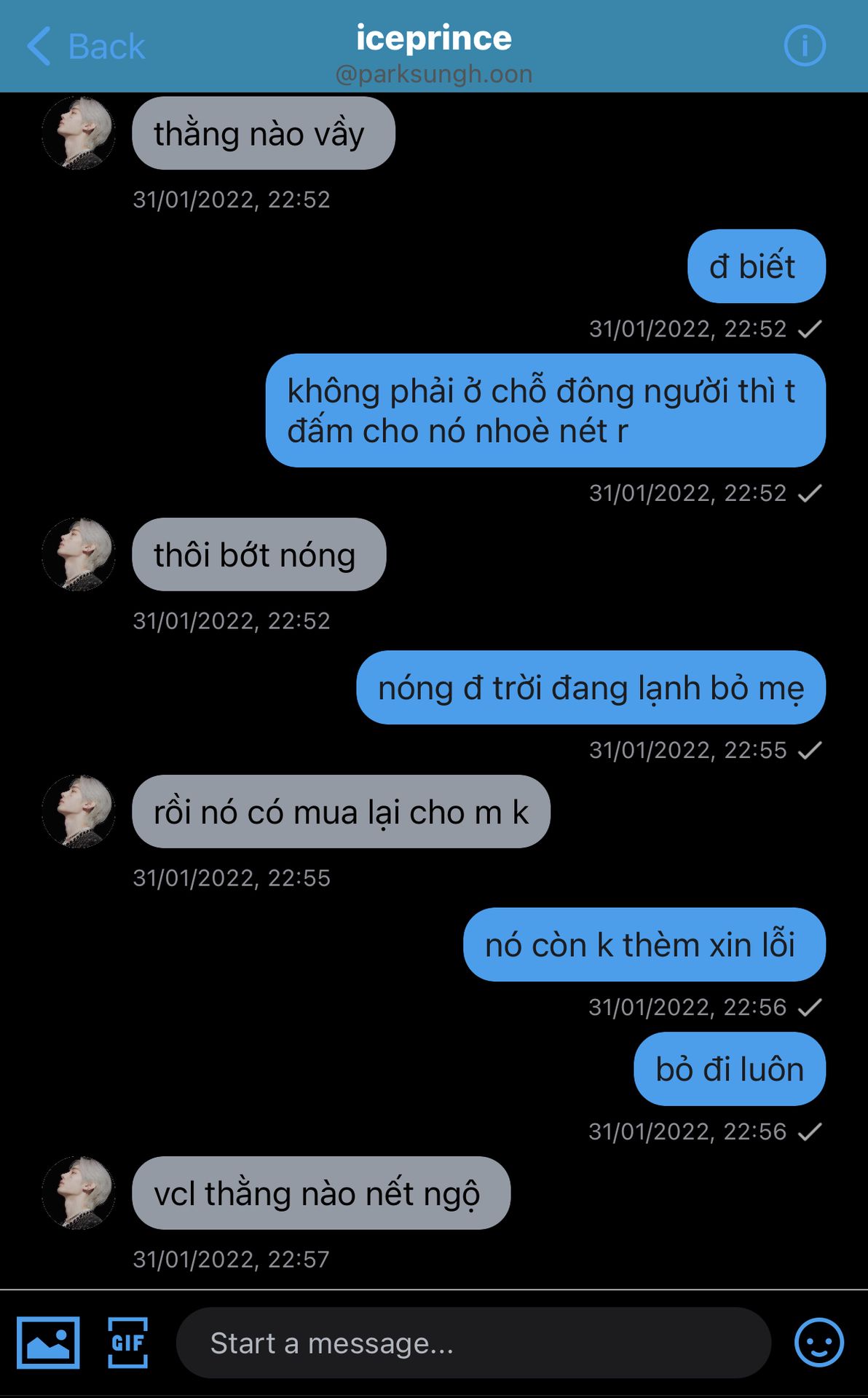Tap the Start a message field
This screenshot has width=868, height=1398.
tap(473, 1343)
